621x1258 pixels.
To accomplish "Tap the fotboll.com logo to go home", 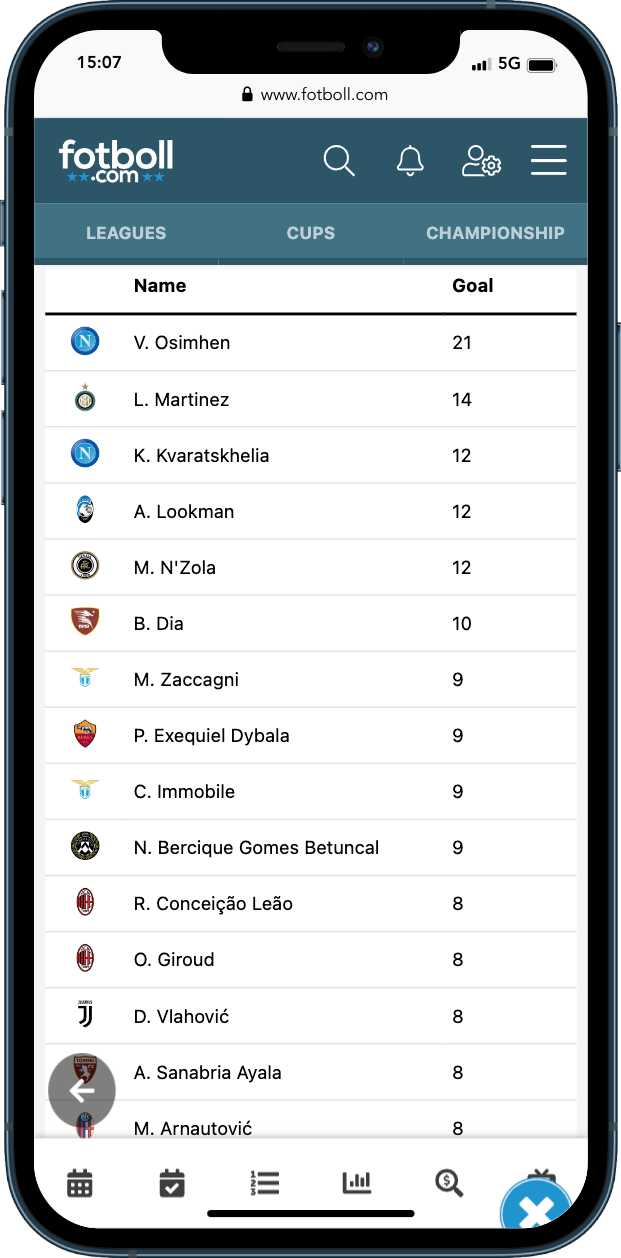I will 116,160.
